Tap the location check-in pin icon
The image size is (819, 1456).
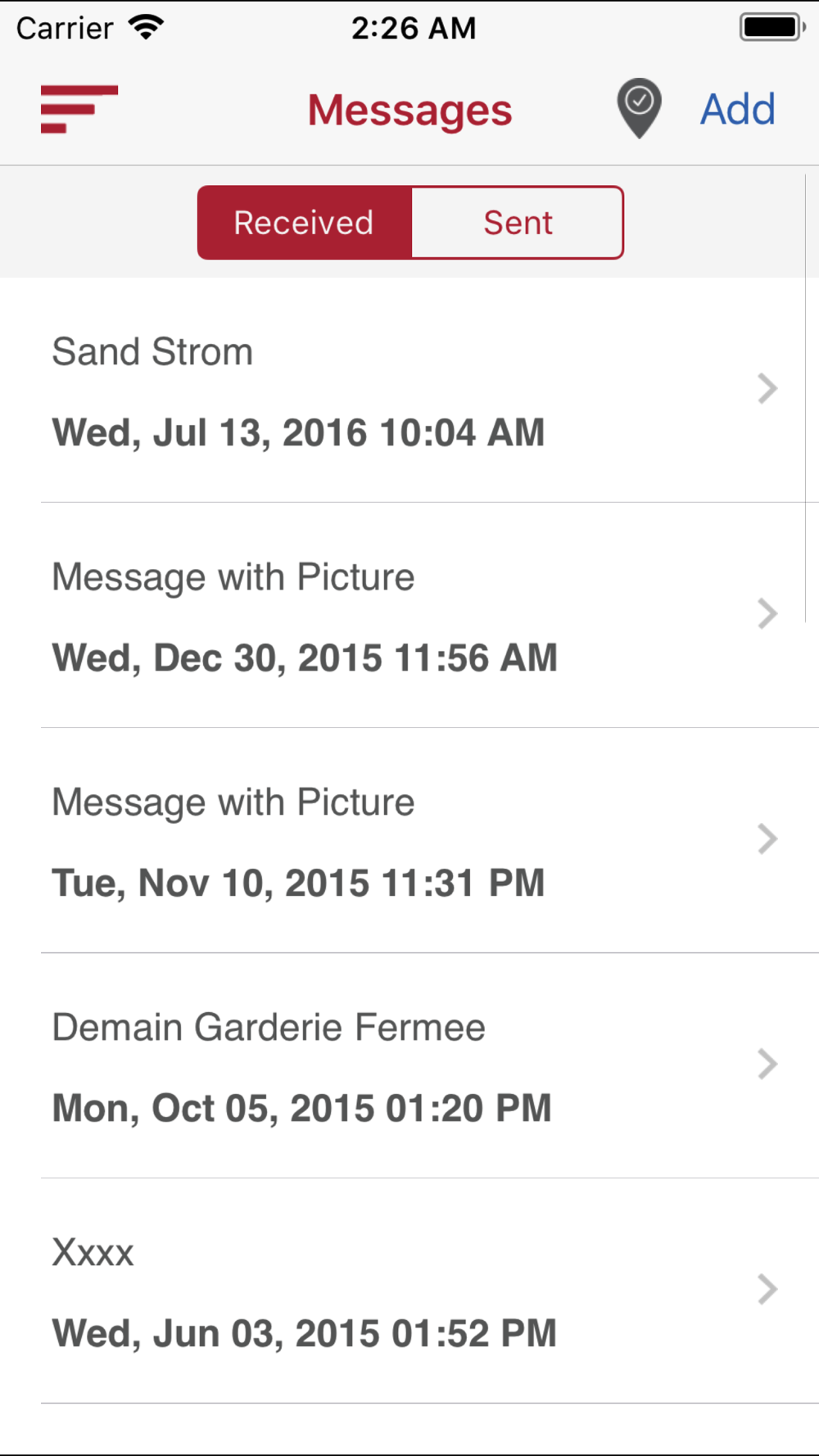click(x=639, y=108)
